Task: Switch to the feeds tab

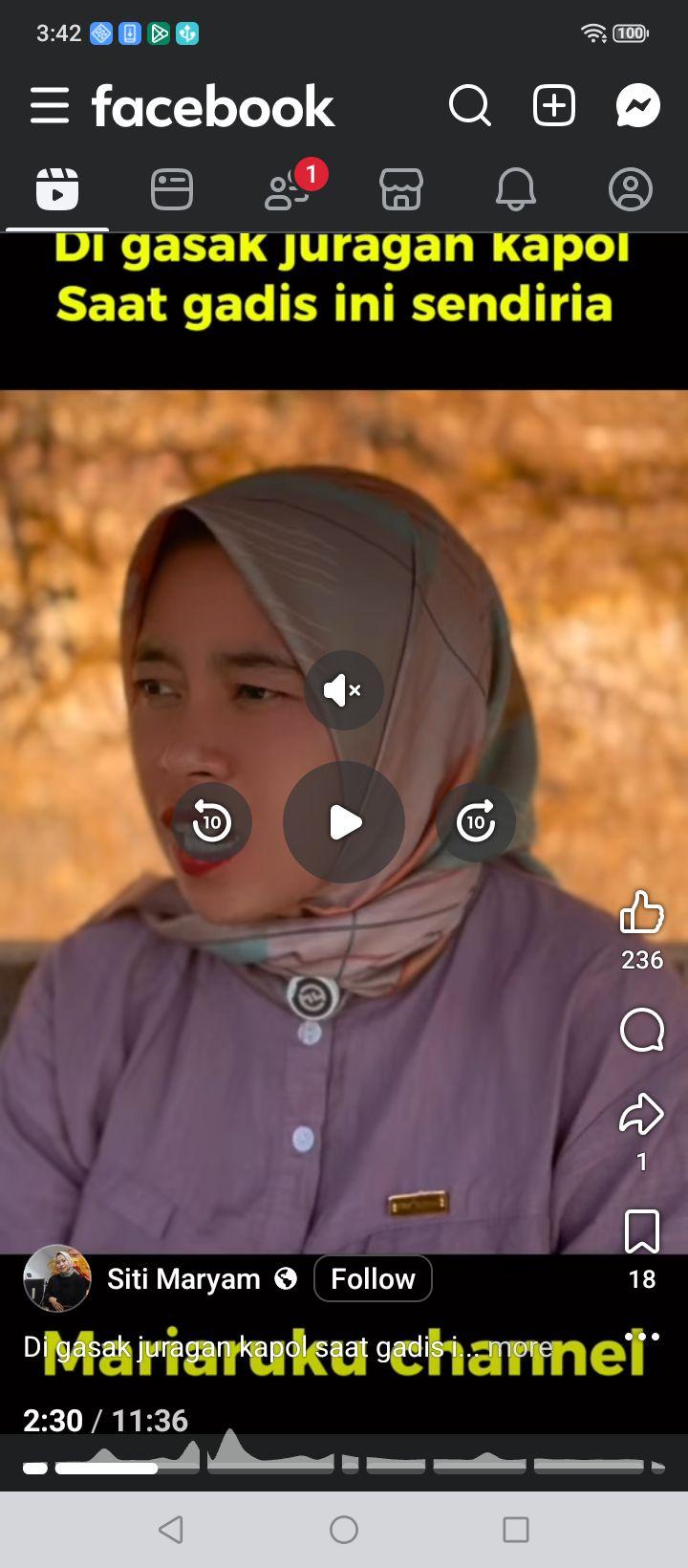Action: coord(172,189)
